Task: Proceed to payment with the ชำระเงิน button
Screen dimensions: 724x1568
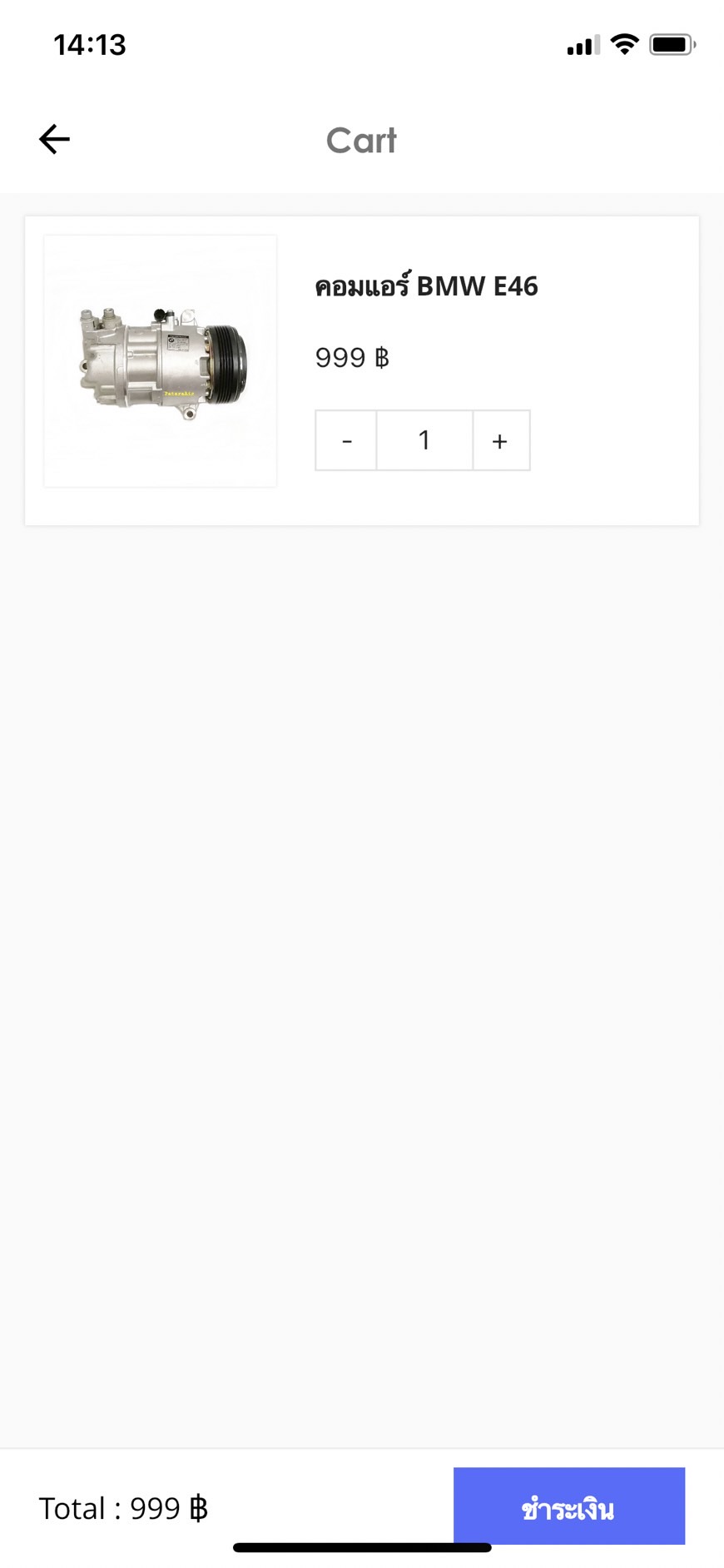Action: pyautogui.click(x=568, y=1507)
